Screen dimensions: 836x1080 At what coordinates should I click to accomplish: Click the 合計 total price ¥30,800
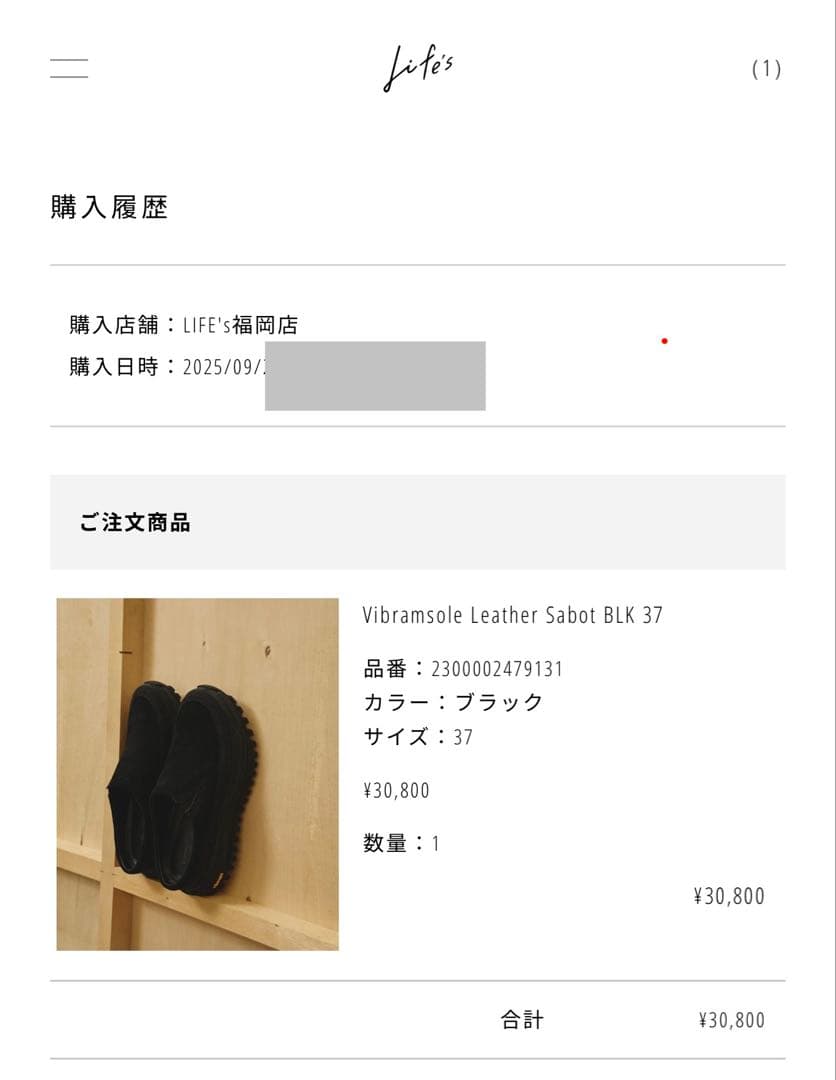coord(729,1019)
